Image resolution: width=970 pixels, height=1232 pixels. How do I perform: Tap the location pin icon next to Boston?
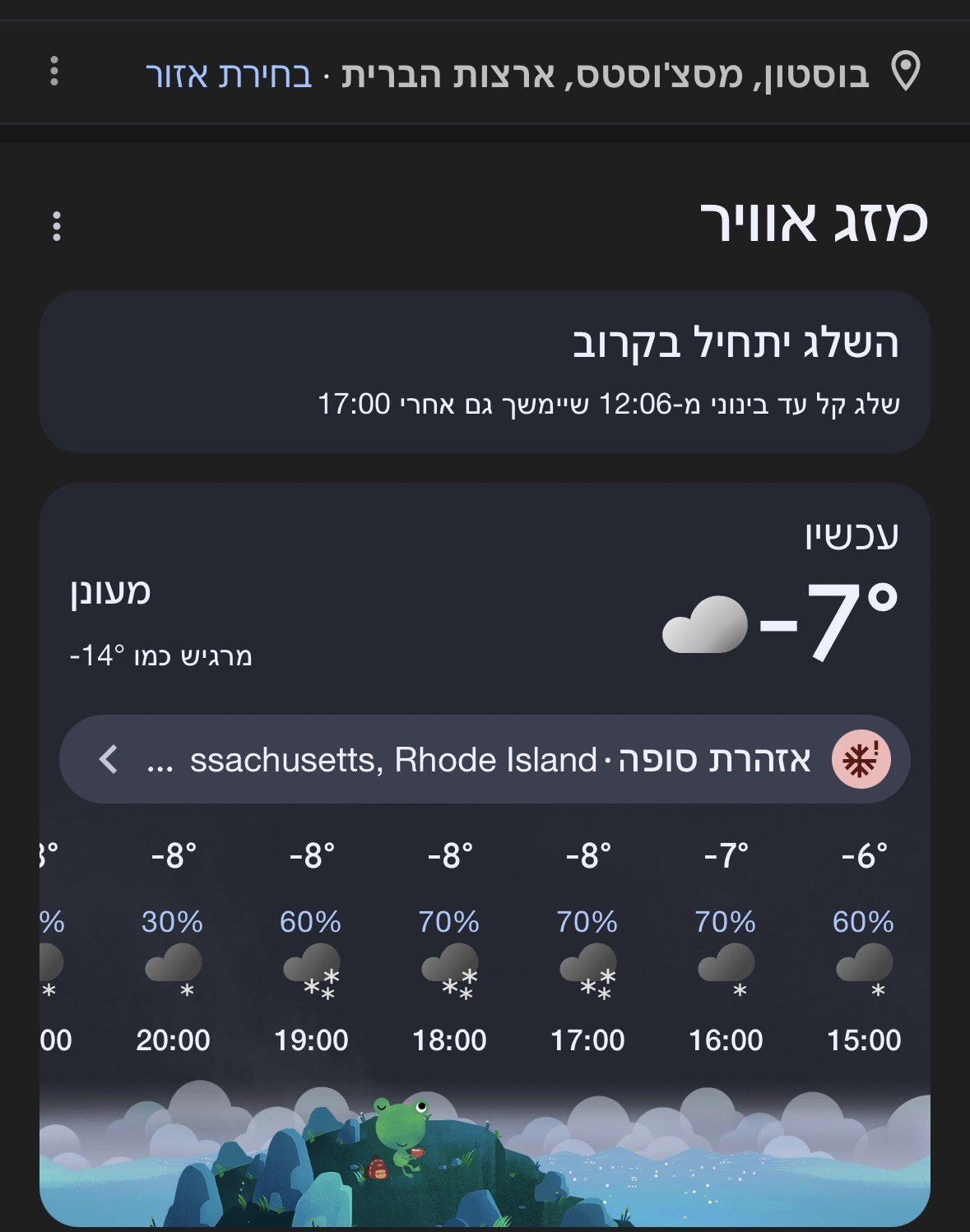pyautogui.click(x=905, y=72)
